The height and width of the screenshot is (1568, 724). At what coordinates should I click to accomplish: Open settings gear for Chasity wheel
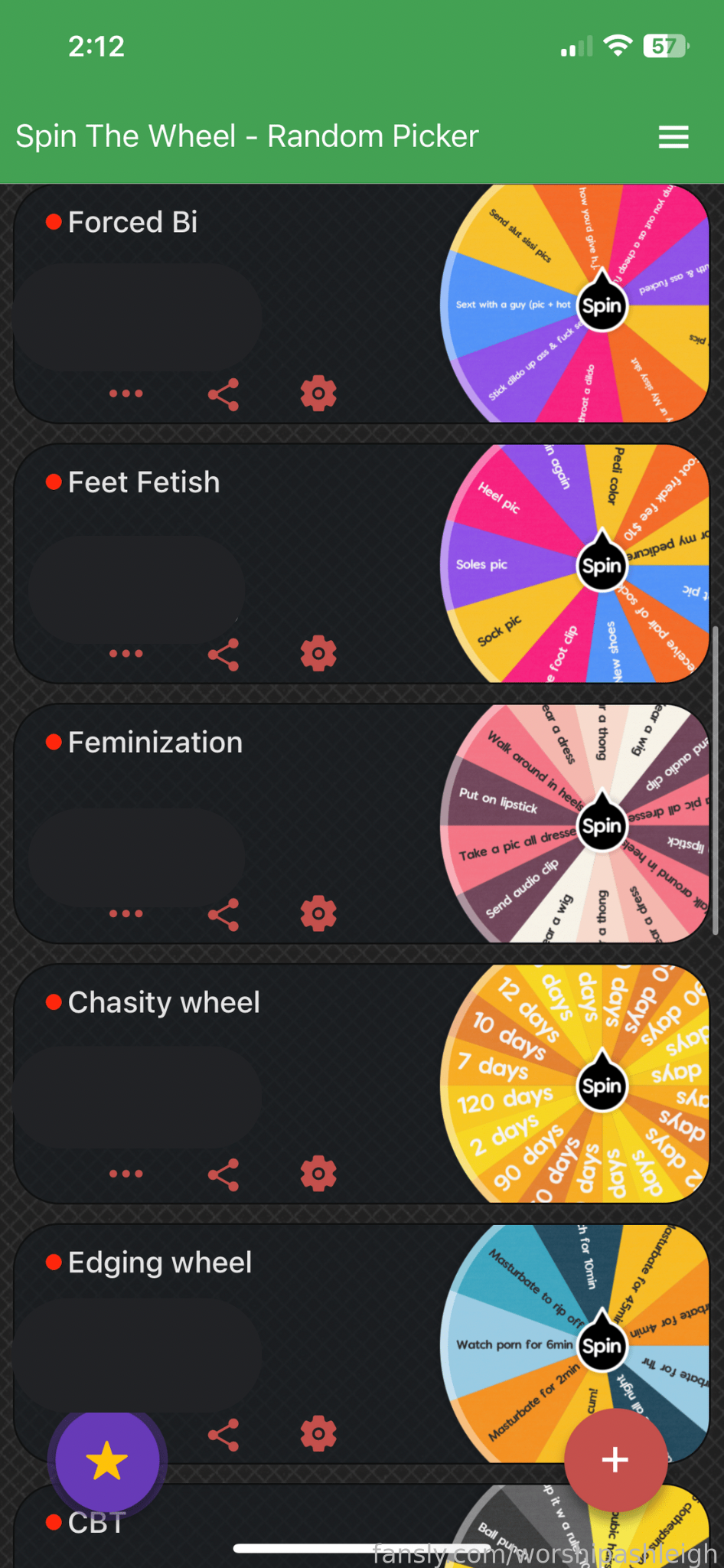[x=318, y=1174]
